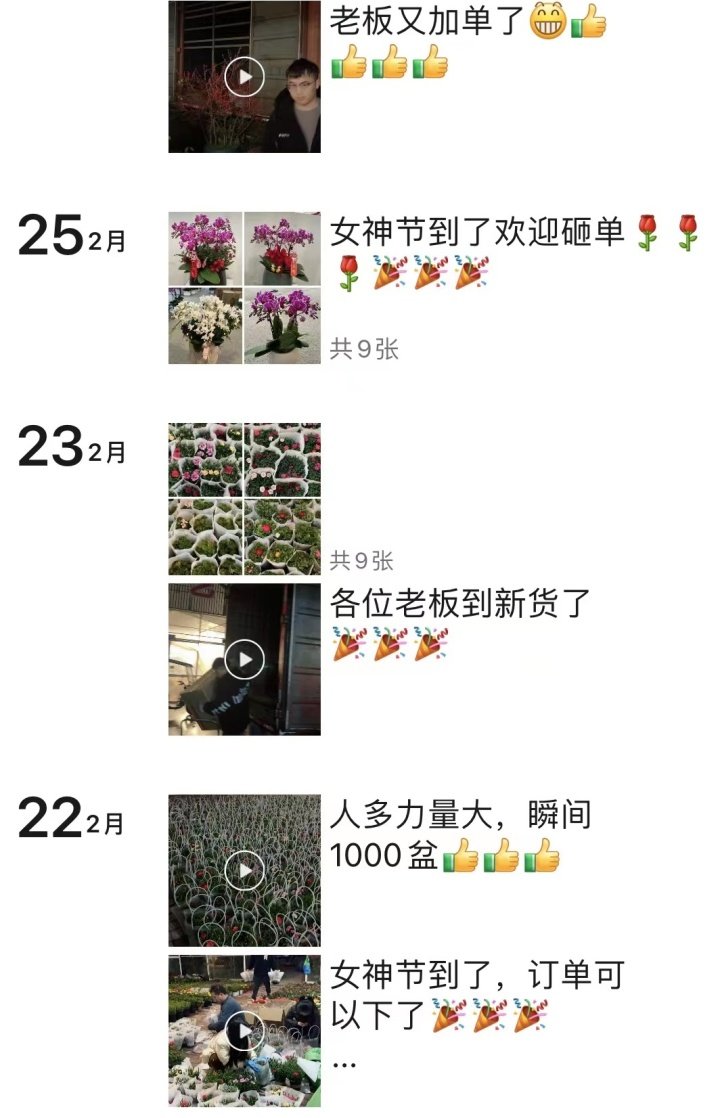Play the video captioned 老板又加单了

point(244,77)
